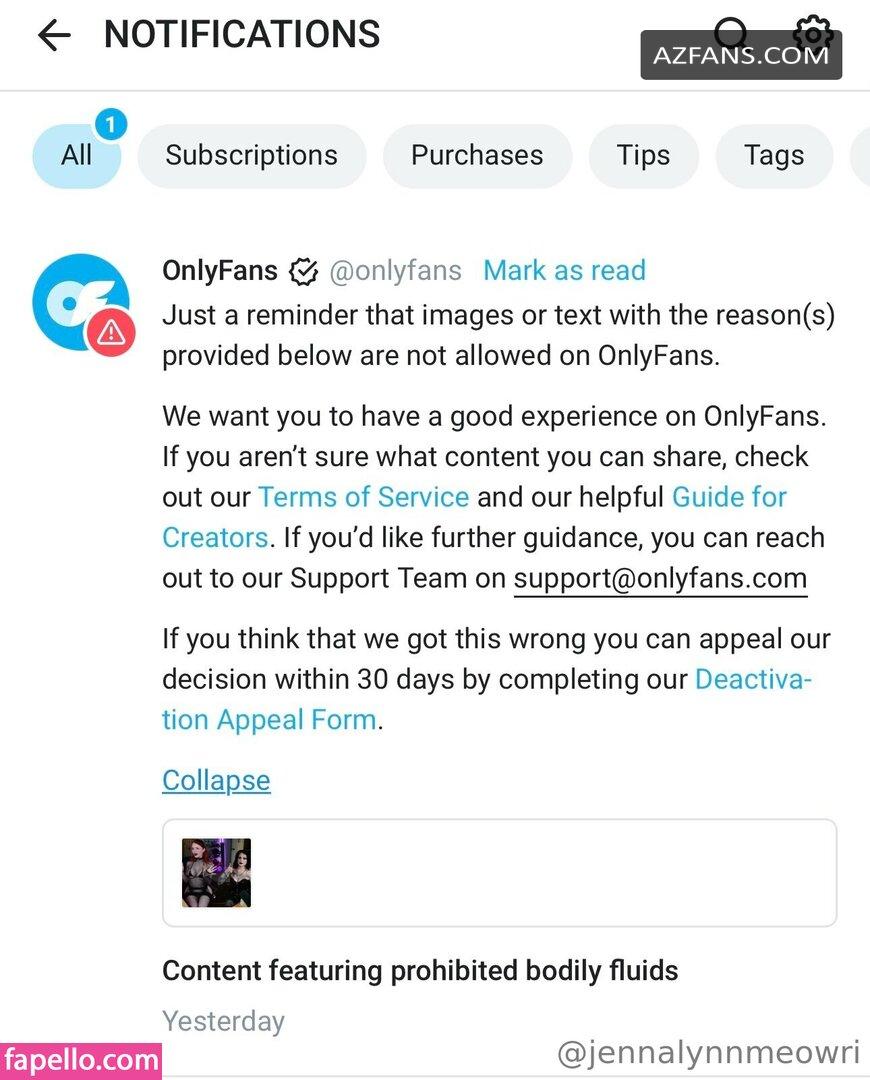Image resolution: width=870 pixels, height=1080 pixels.
Task: Select the All filter chip
Action: [x=76, y=156]
